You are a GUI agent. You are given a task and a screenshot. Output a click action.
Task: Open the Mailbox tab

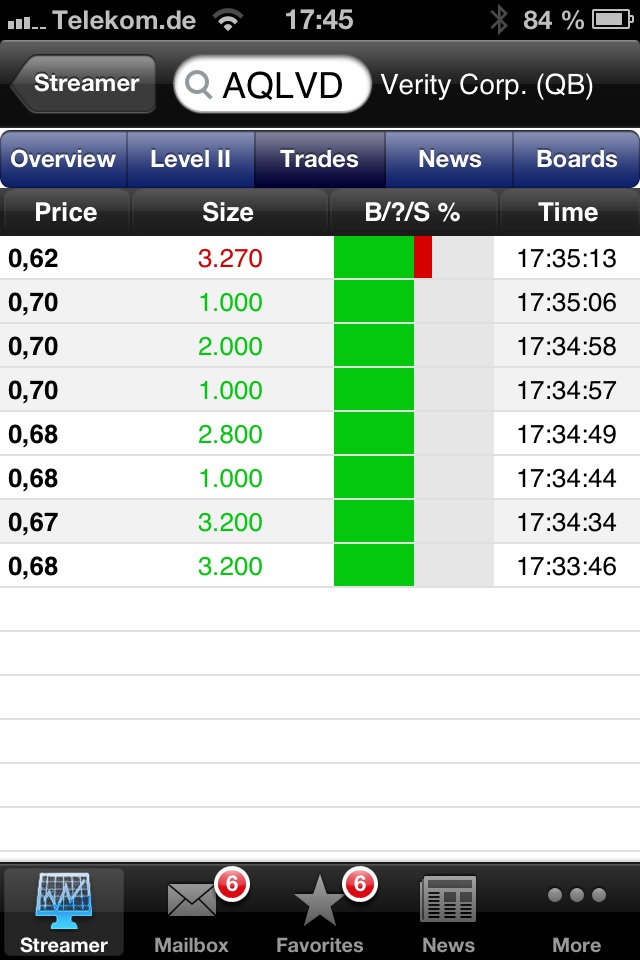point(192,912)
